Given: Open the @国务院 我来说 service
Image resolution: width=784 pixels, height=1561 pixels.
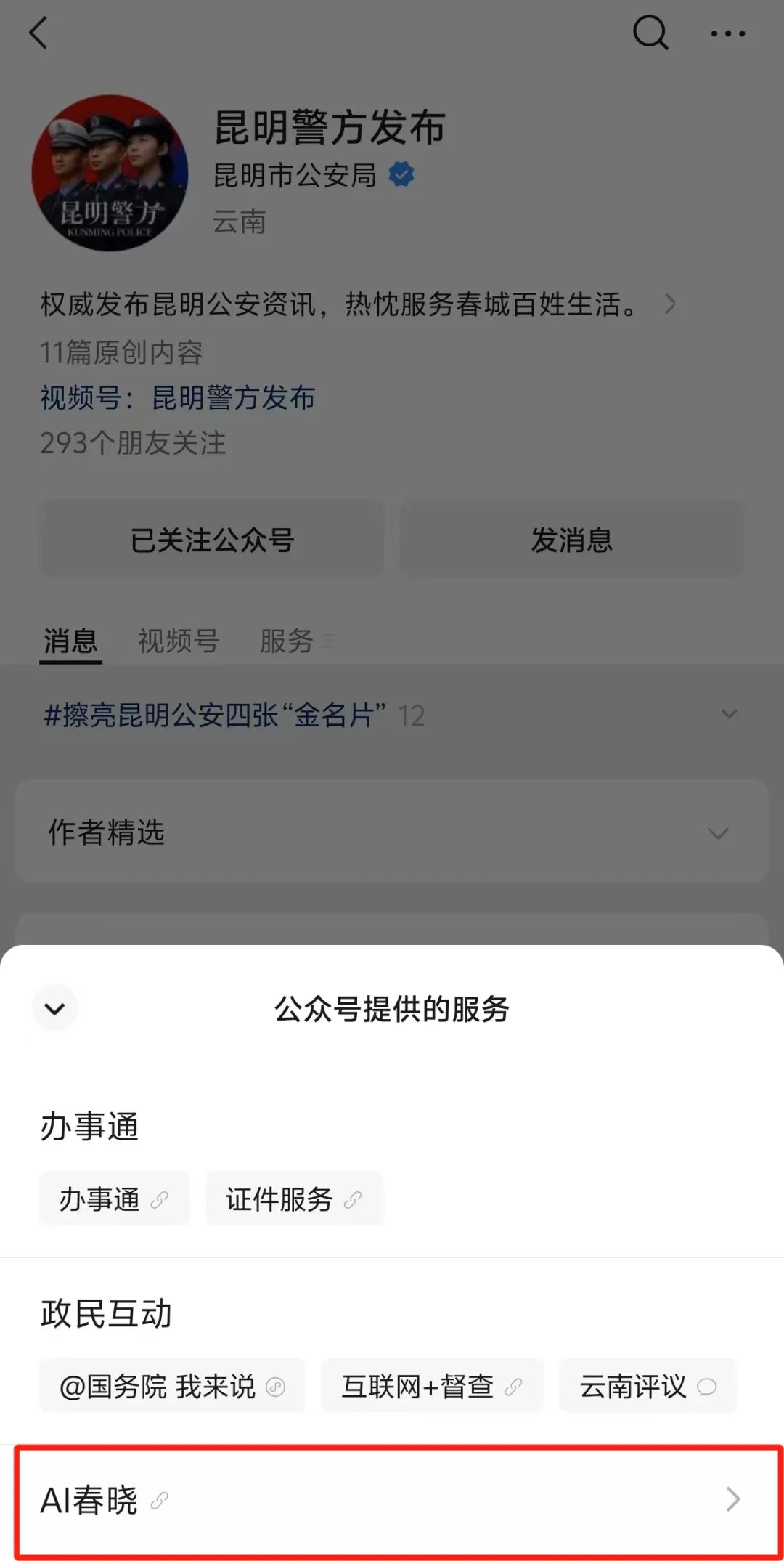Looking at the screenshot, I should click(172, 1384).
